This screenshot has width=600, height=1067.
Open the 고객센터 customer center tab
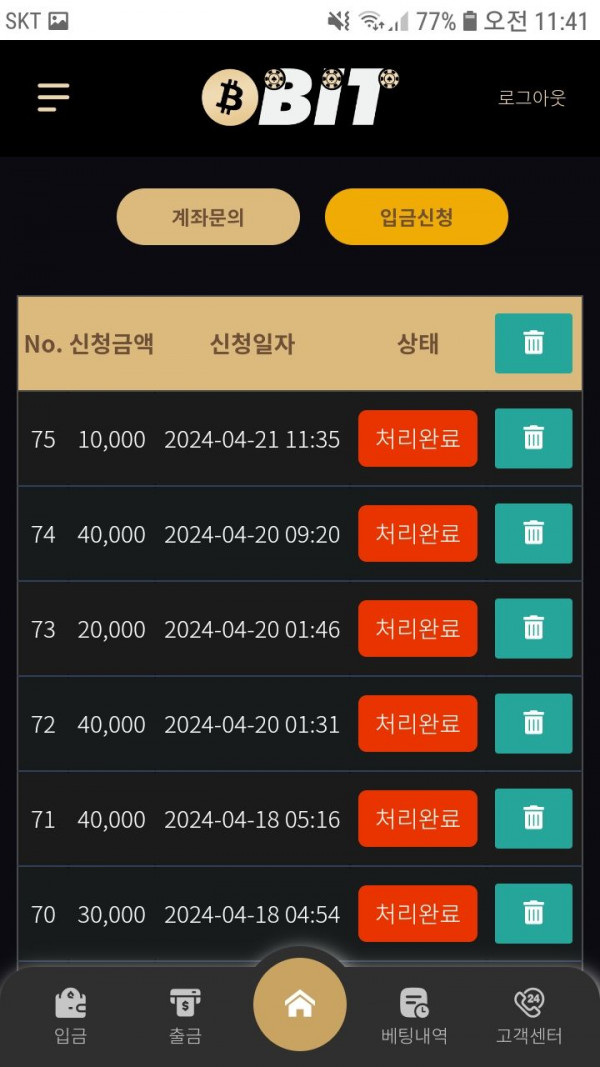tap(529, 1015)
